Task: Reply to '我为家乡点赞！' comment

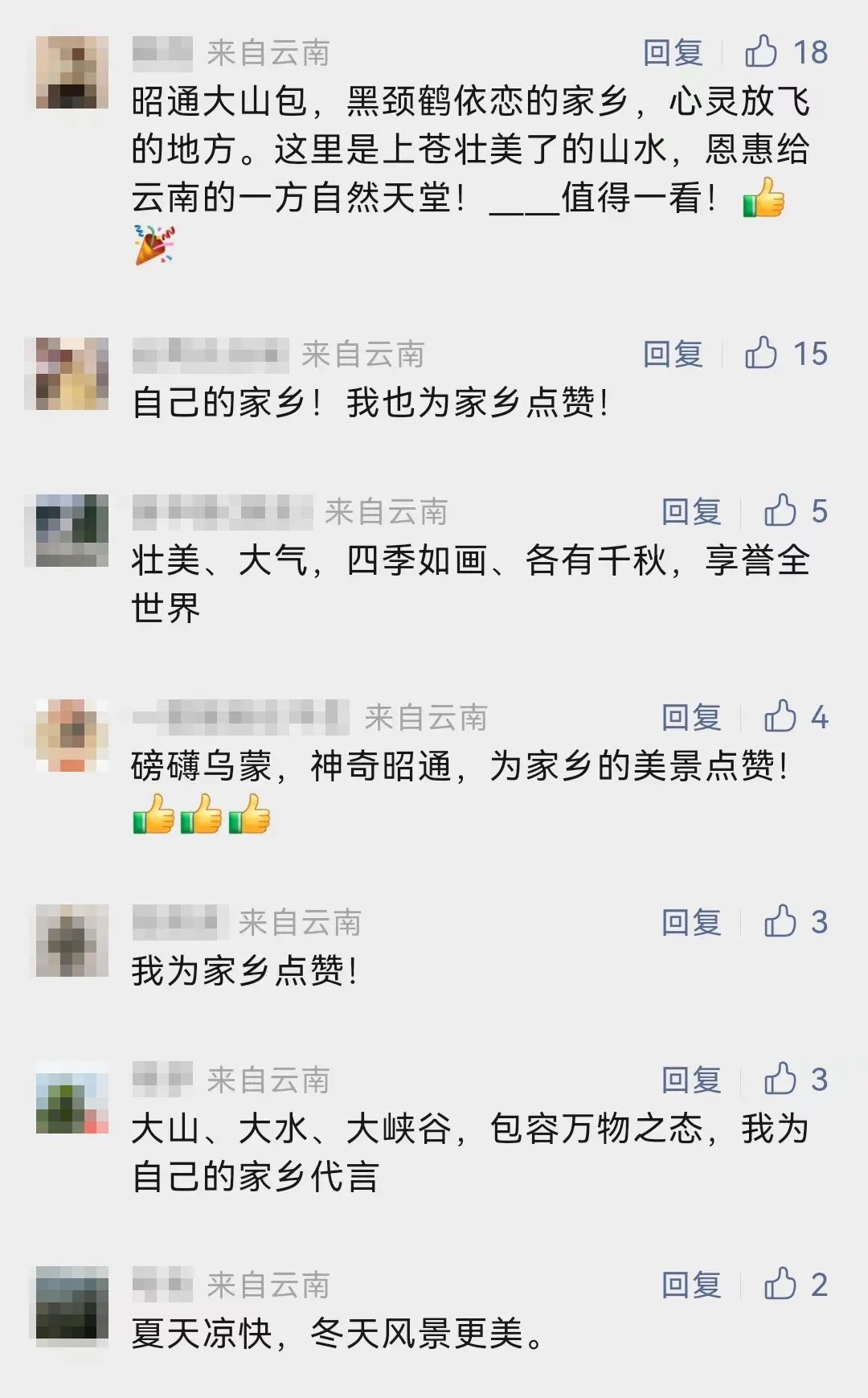Action: pyautogui.click(x=691, y=922)
